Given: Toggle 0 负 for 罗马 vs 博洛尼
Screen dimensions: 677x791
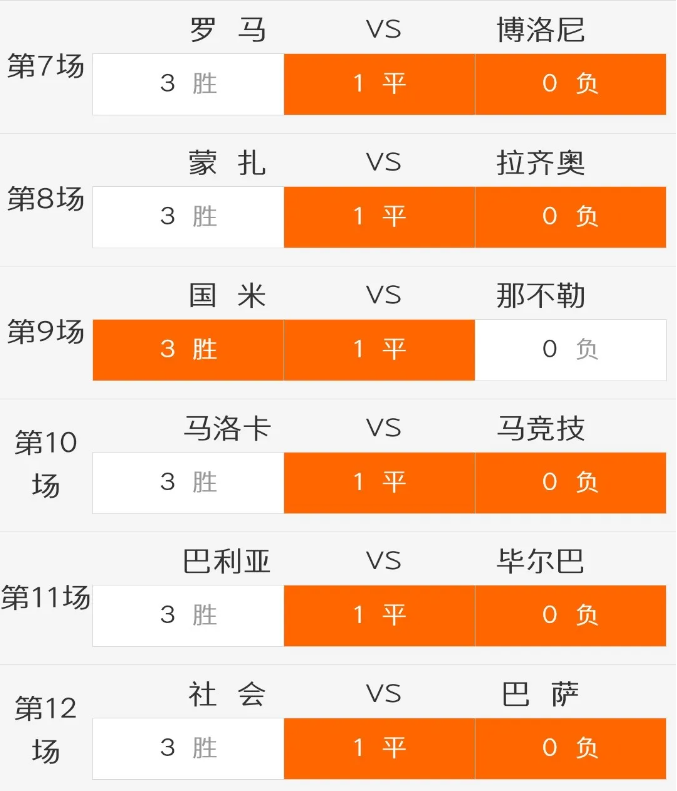Looking at the screenshot, I should point(570,84).
